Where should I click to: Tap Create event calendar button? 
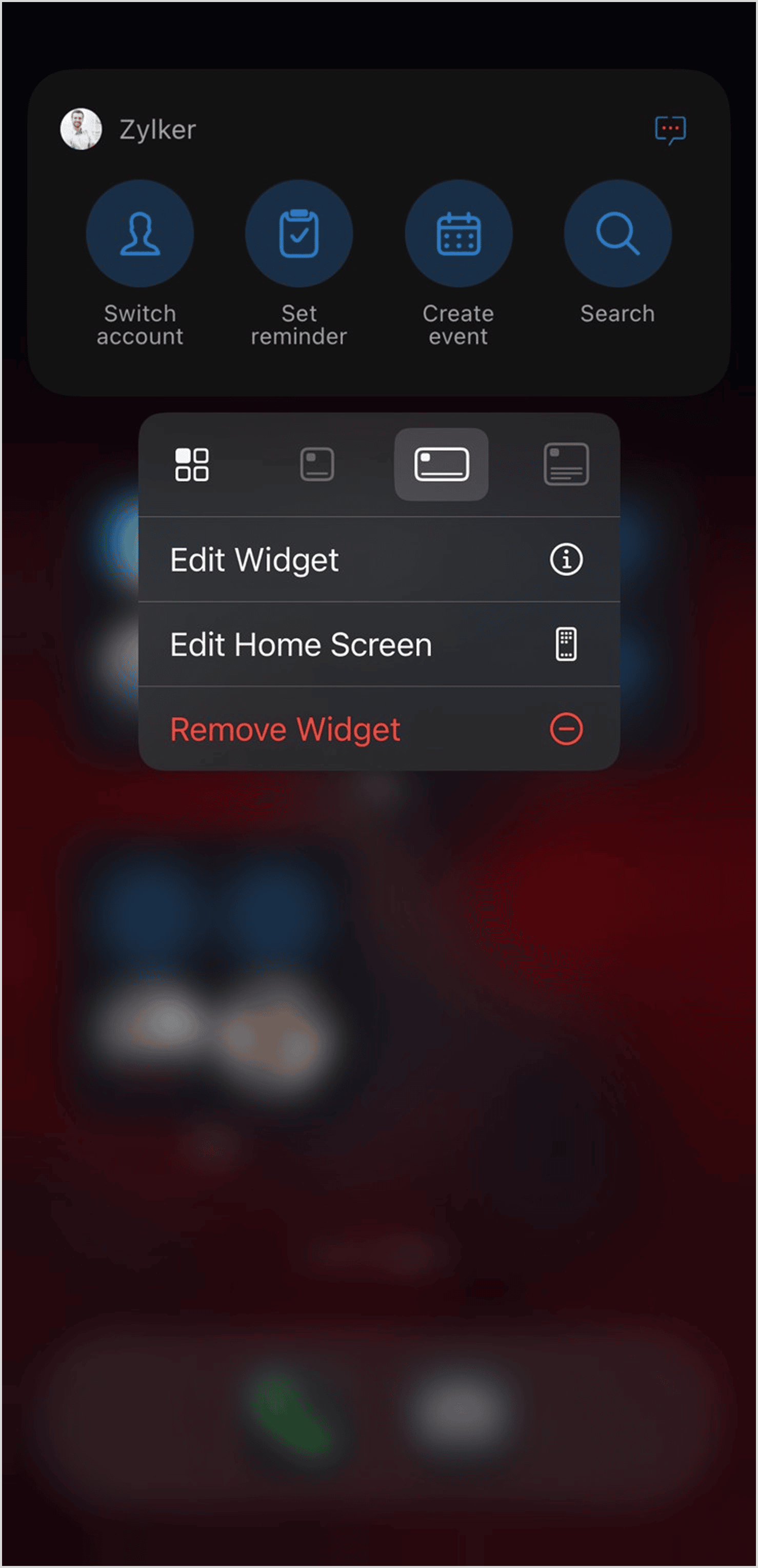[x=458, y=234]
